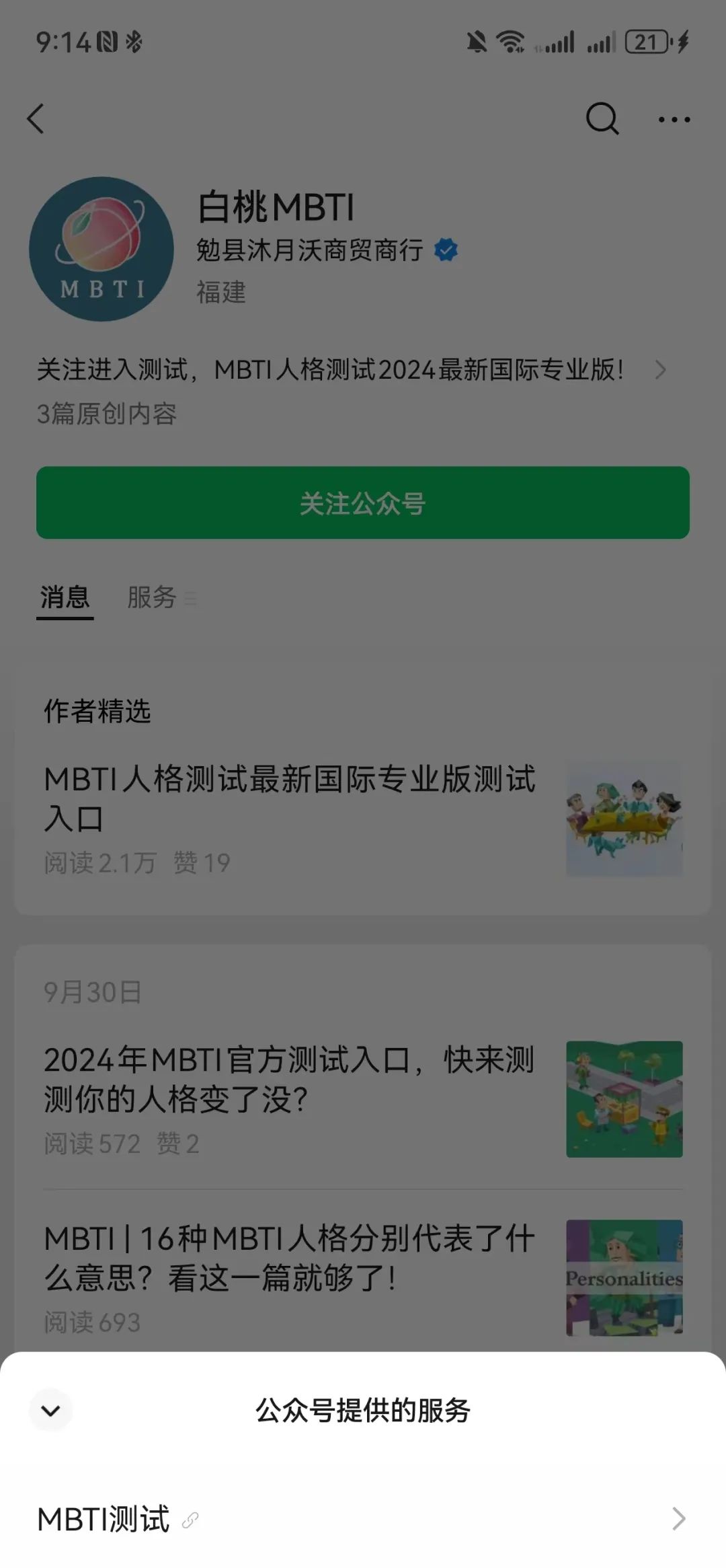Tap the Wi-Fi icon in the status bar
Viewport: 726px width, 1568px height.
[x=509, y=42]
